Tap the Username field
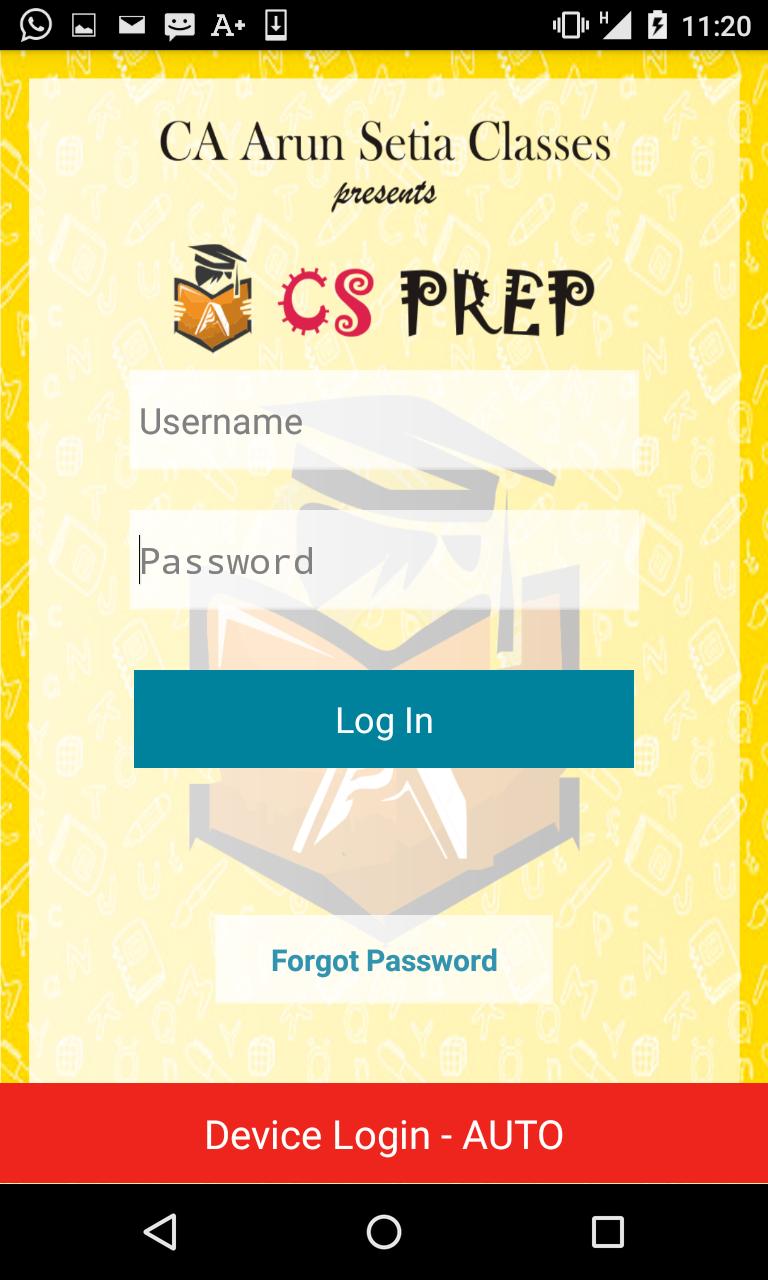The width and height of the screenshot is (768, 1280). click(384, 421)
